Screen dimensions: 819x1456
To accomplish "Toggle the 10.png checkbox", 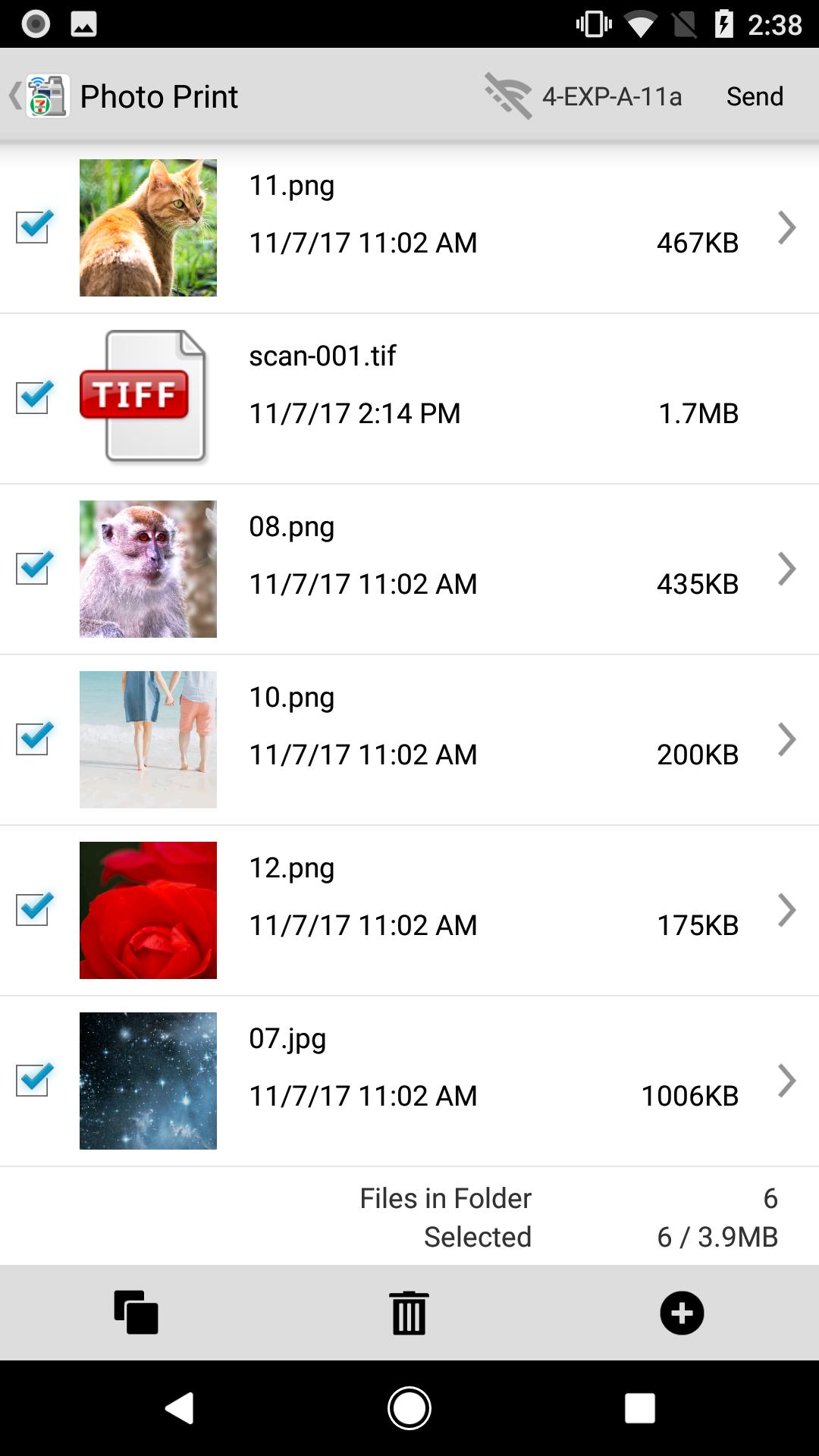I will [x=33, y=739].
